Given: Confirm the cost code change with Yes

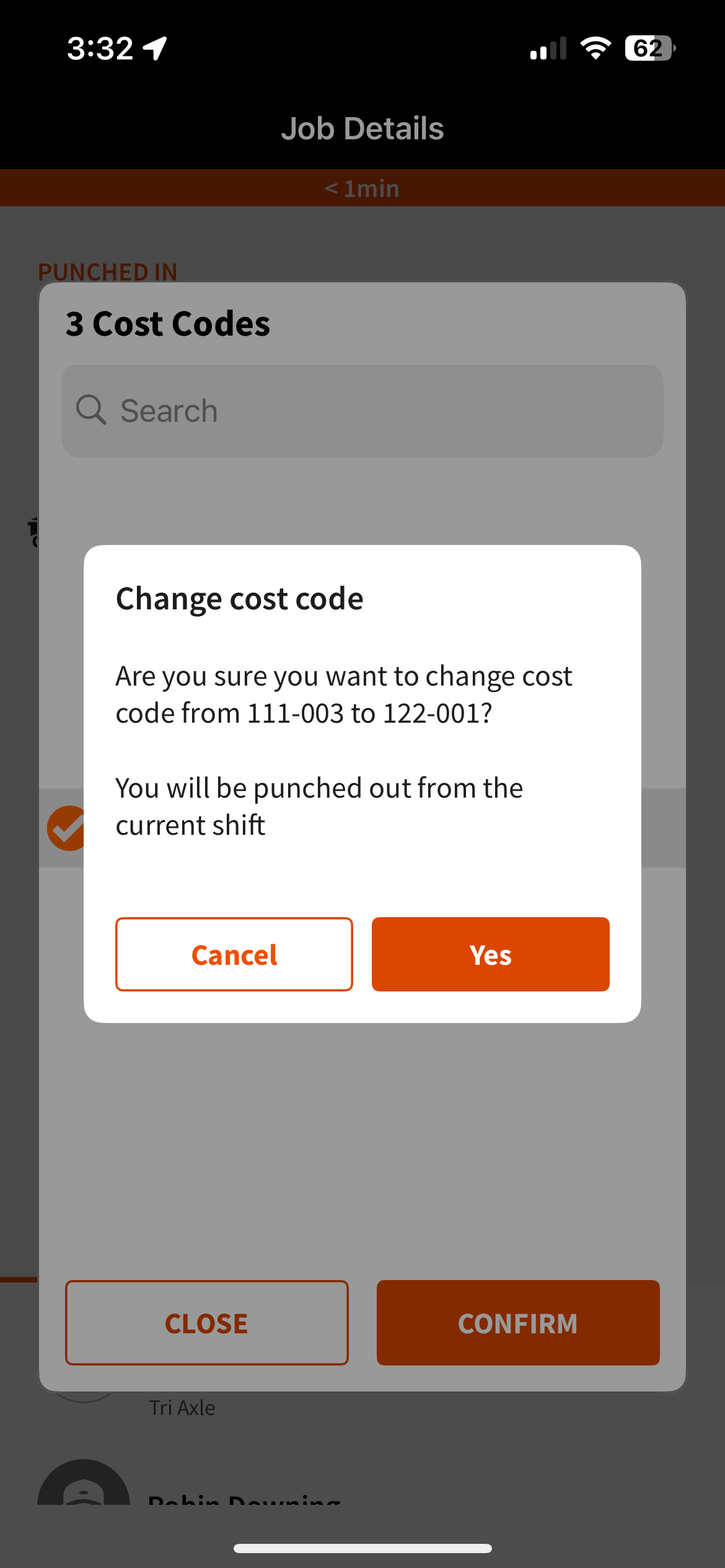Looking at the screenshot, I should (x=490, y=954).
